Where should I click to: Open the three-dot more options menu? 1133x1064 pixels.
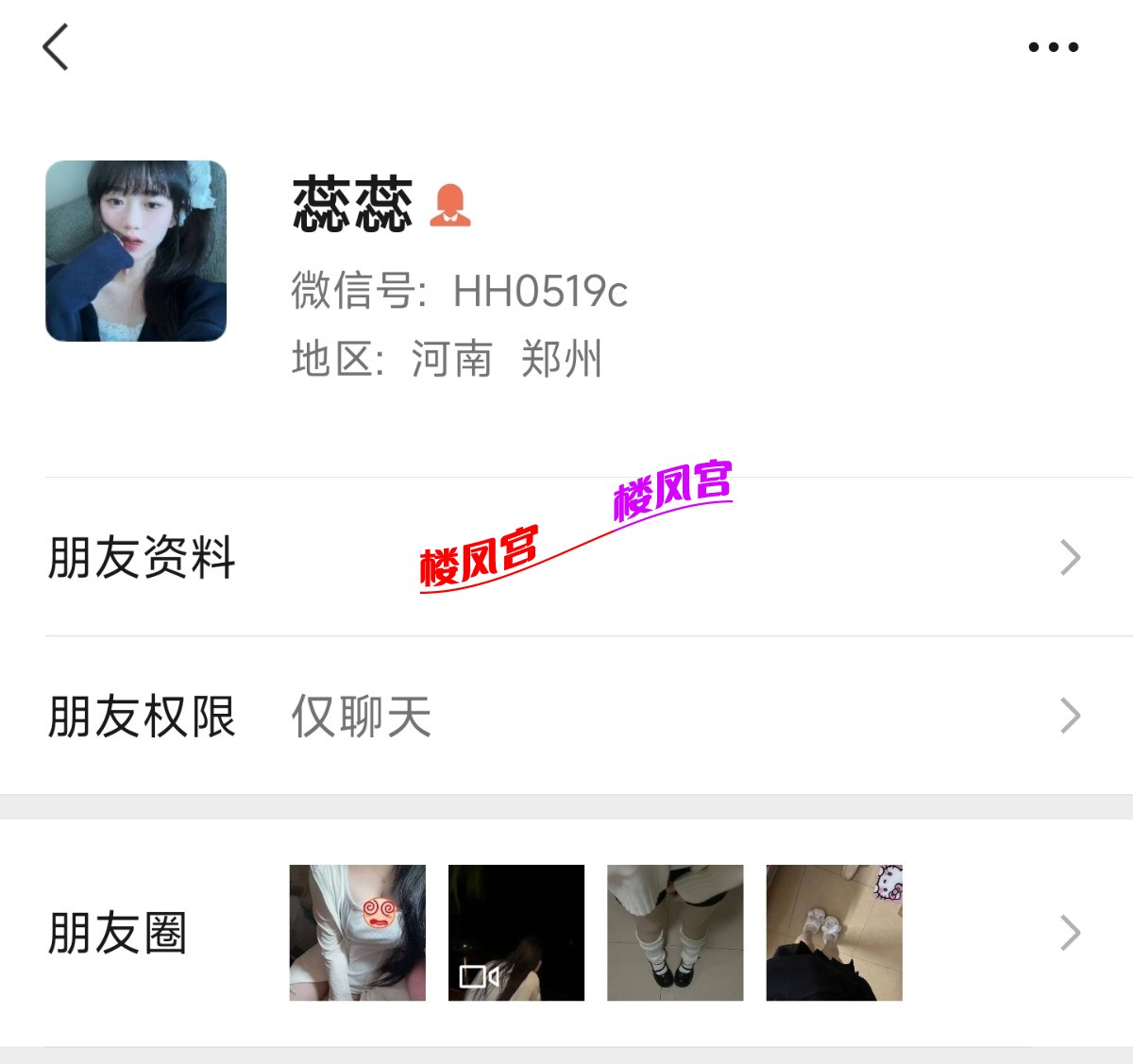pyautogui.click(x=1053, y=47)
